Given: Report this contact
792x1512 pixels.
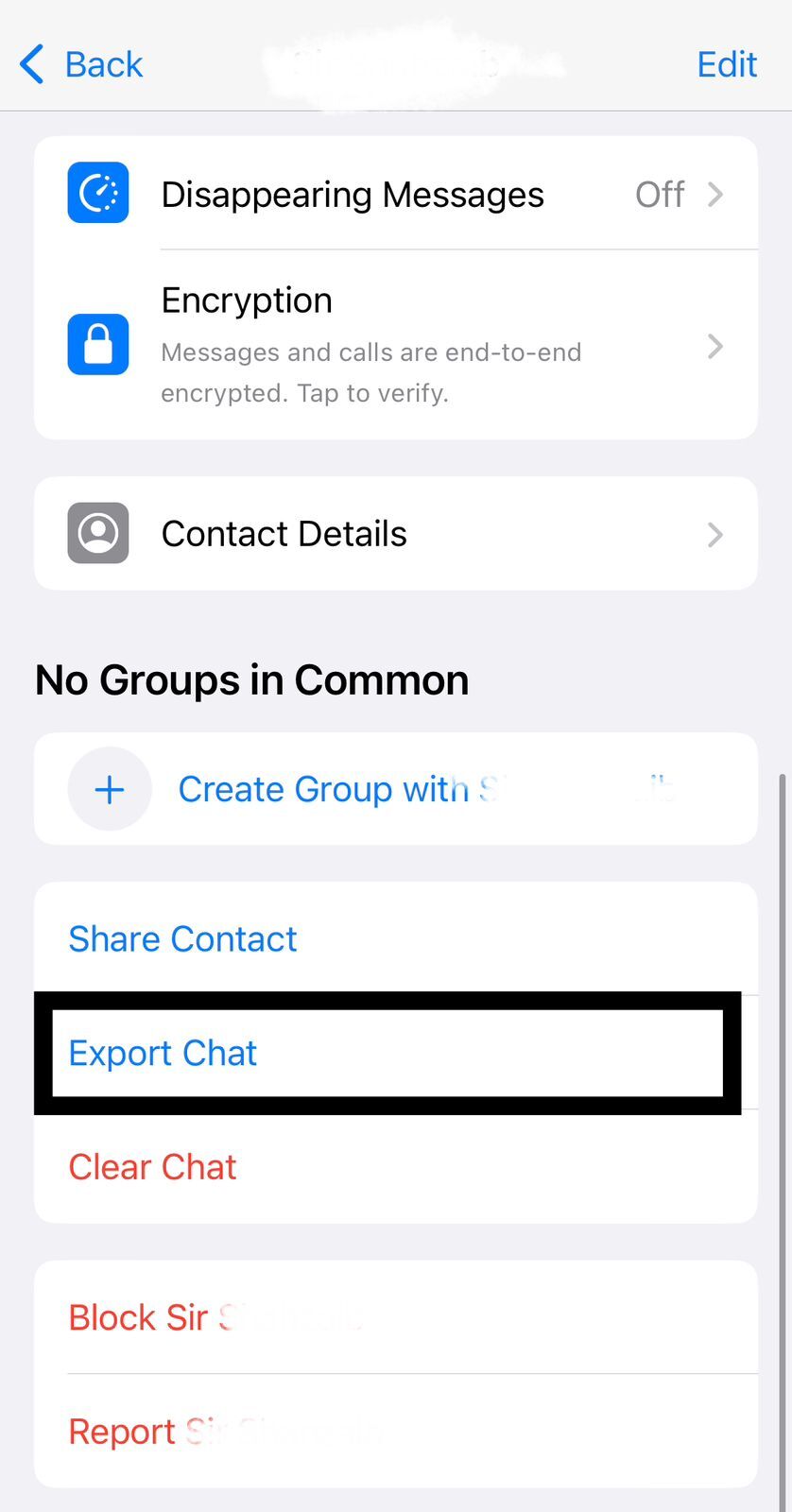Looking at the screenshot, I should pyautogui.click(x=396, y=1432).
